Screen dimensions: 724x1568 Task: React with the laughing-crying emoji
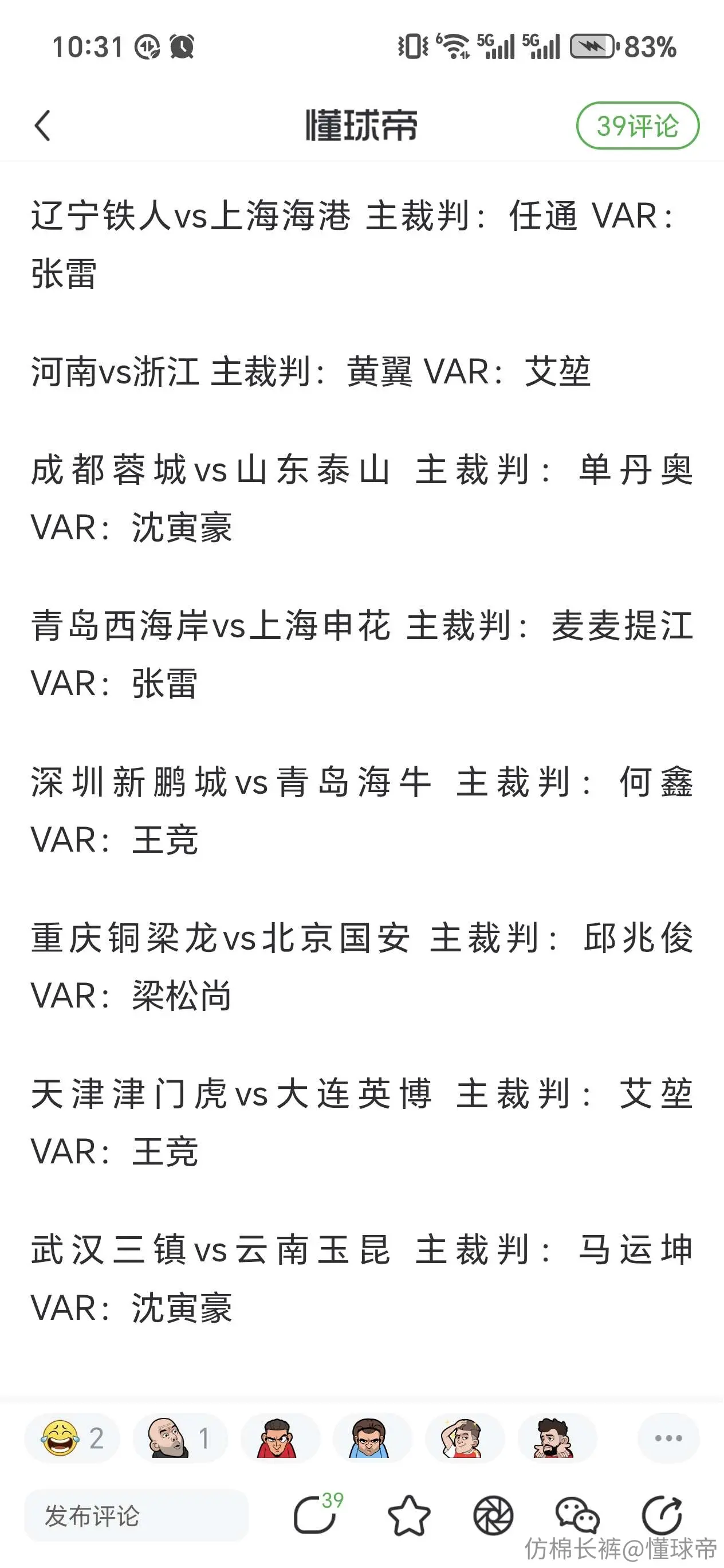click(72, 1438)
